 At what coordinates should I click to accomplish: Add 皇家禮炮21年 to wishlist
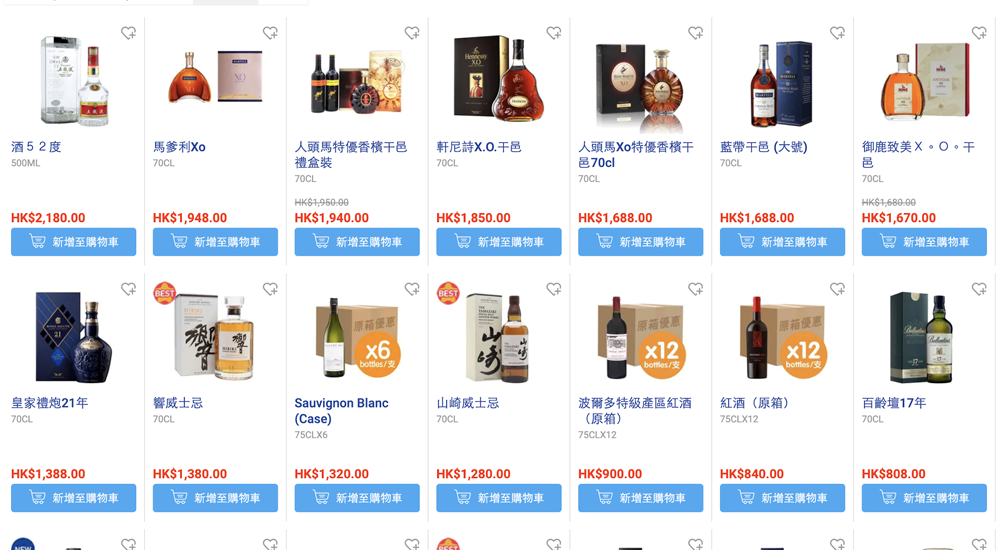(128, 289)
